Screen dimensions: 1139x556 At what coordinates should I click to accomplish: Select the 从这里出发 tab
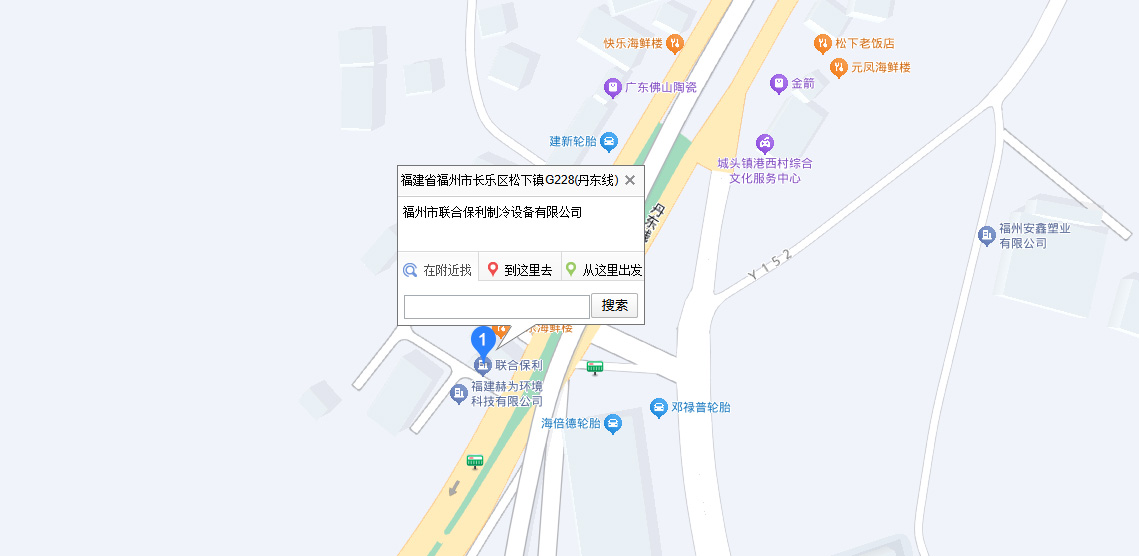coord(603,270)
